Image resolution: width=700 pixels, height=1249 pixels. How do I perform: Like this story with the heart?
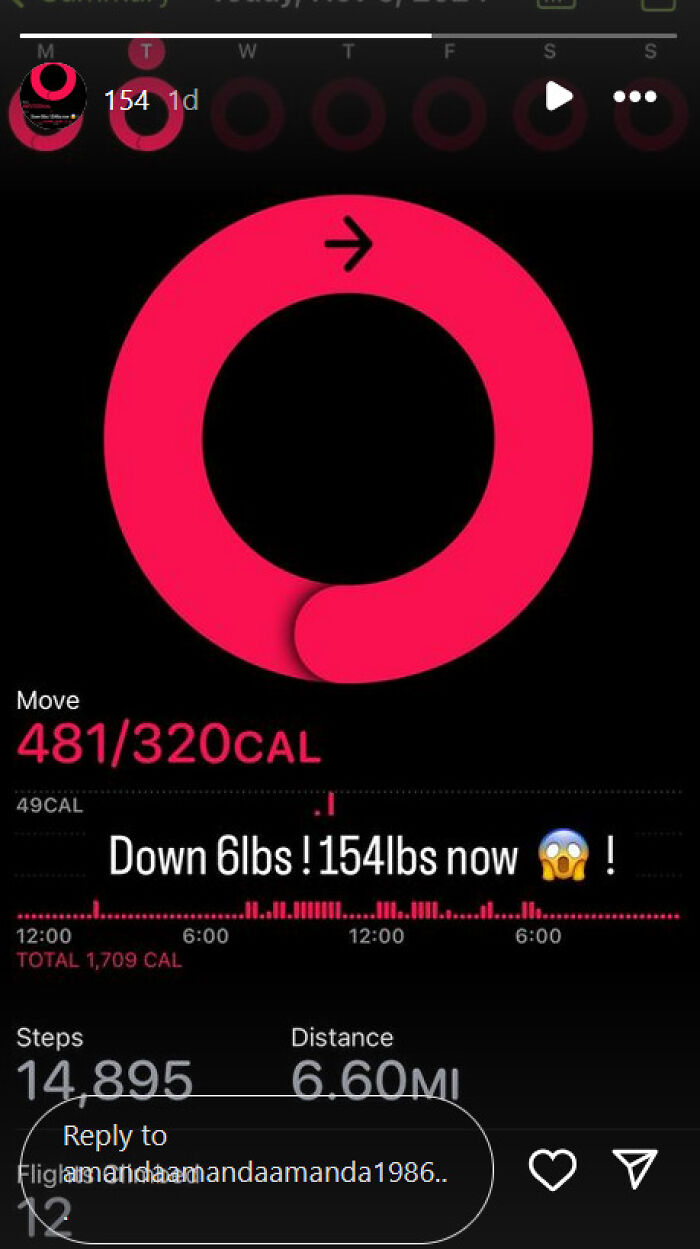tap(552, 1170)
